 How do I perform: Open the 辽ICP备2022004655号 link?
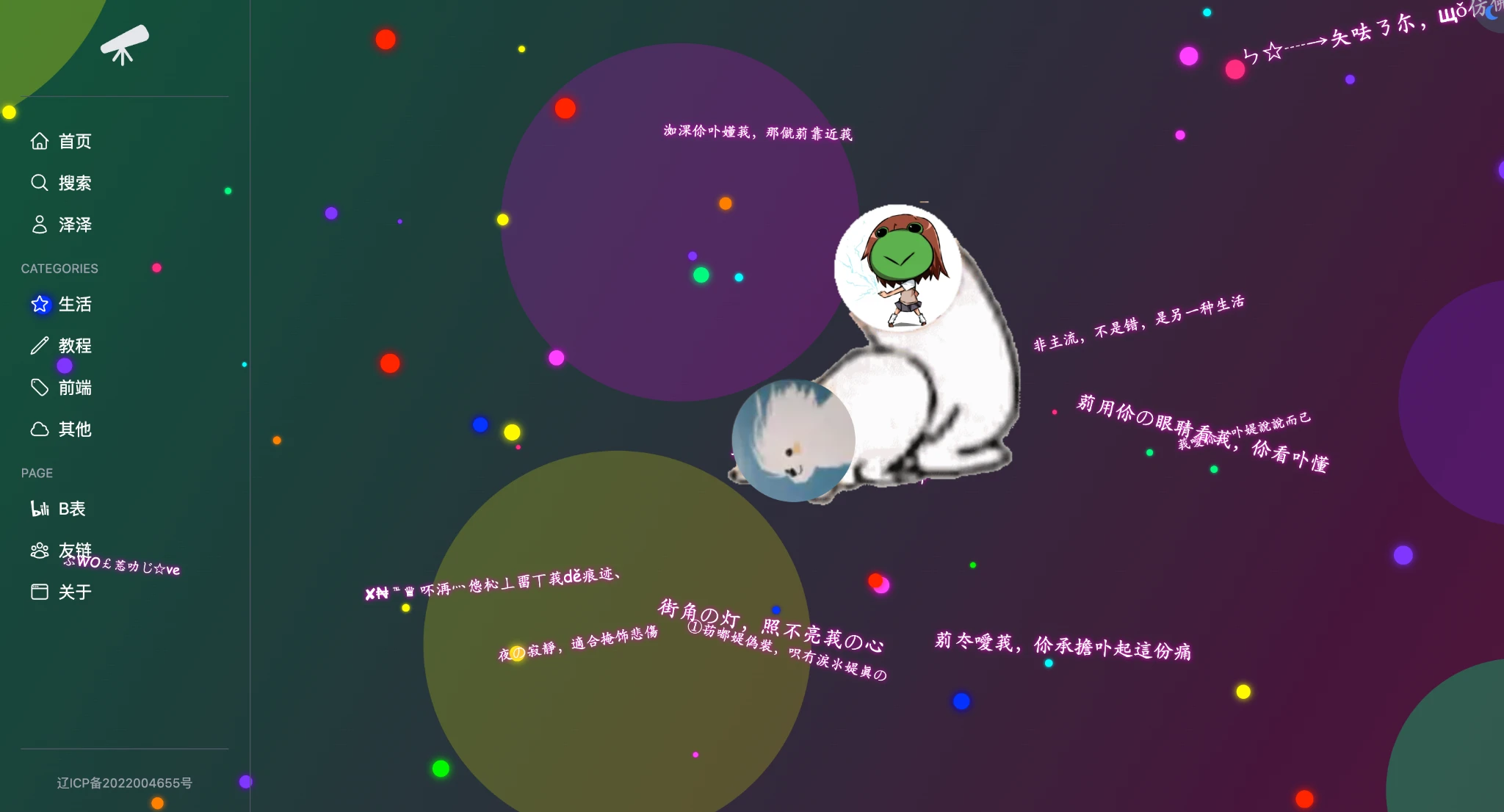(x=124, y=783)
